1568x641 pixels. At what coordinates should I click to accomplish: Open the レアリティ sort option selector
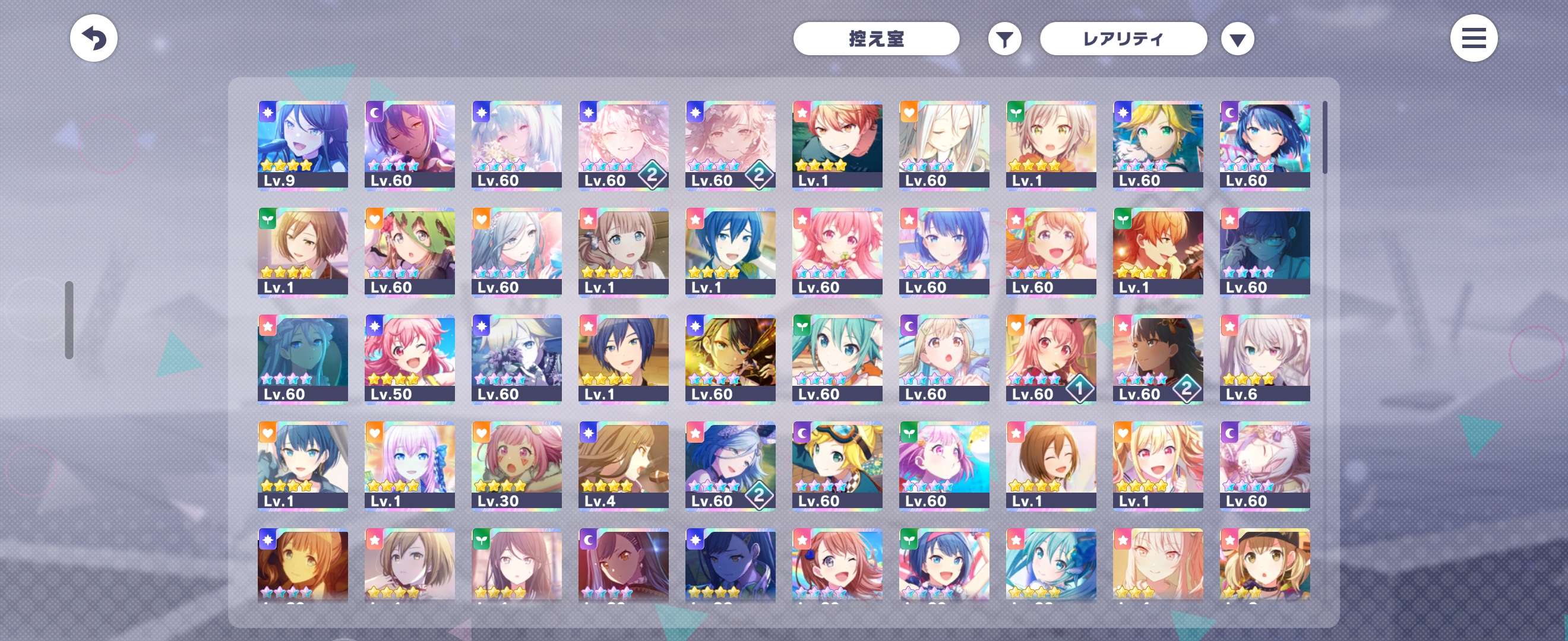click(x=1123, y=39)
